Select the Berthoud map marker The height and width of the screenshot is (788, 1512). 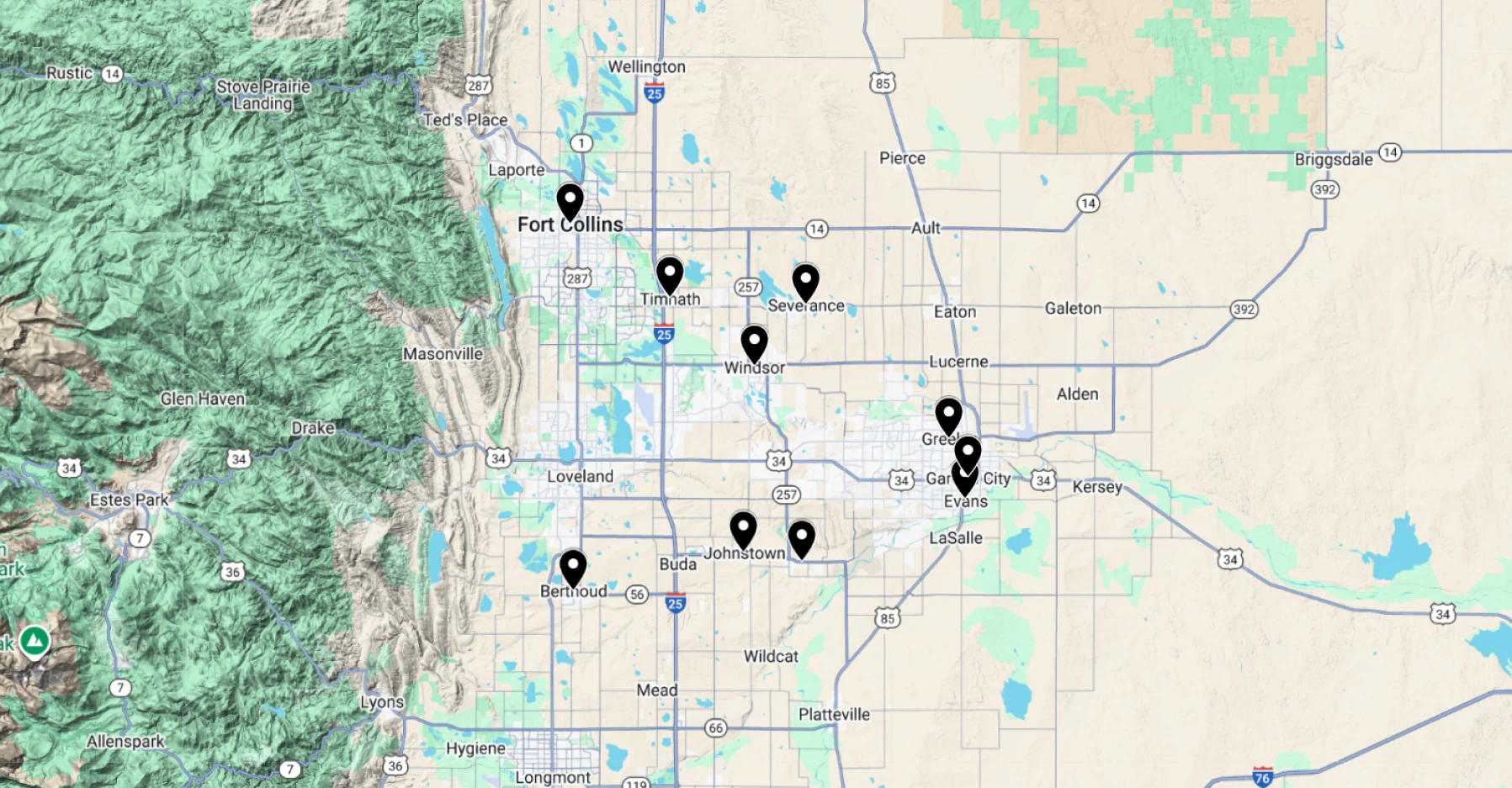(x=573, y=566)
